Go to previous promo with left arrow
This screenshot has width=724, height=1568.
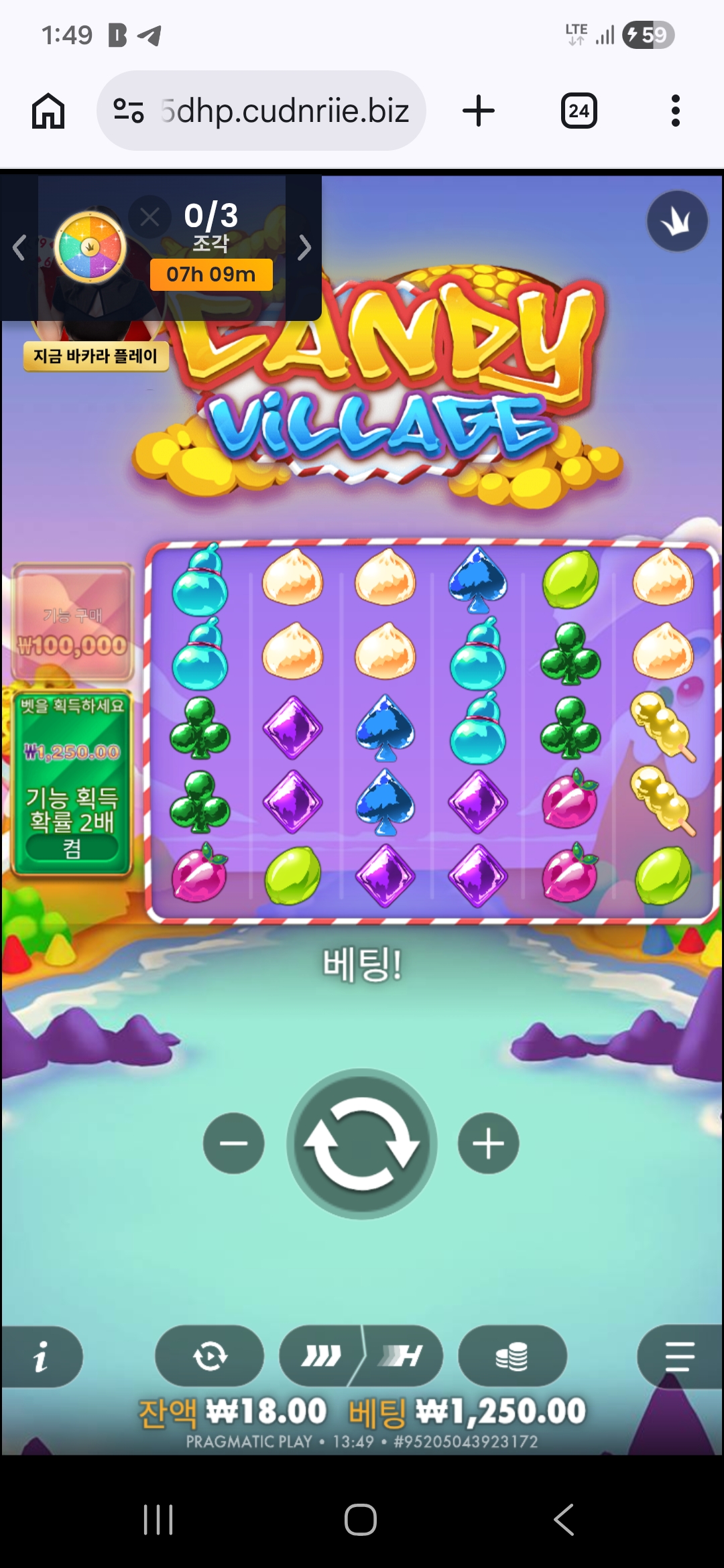click(19, 247)
